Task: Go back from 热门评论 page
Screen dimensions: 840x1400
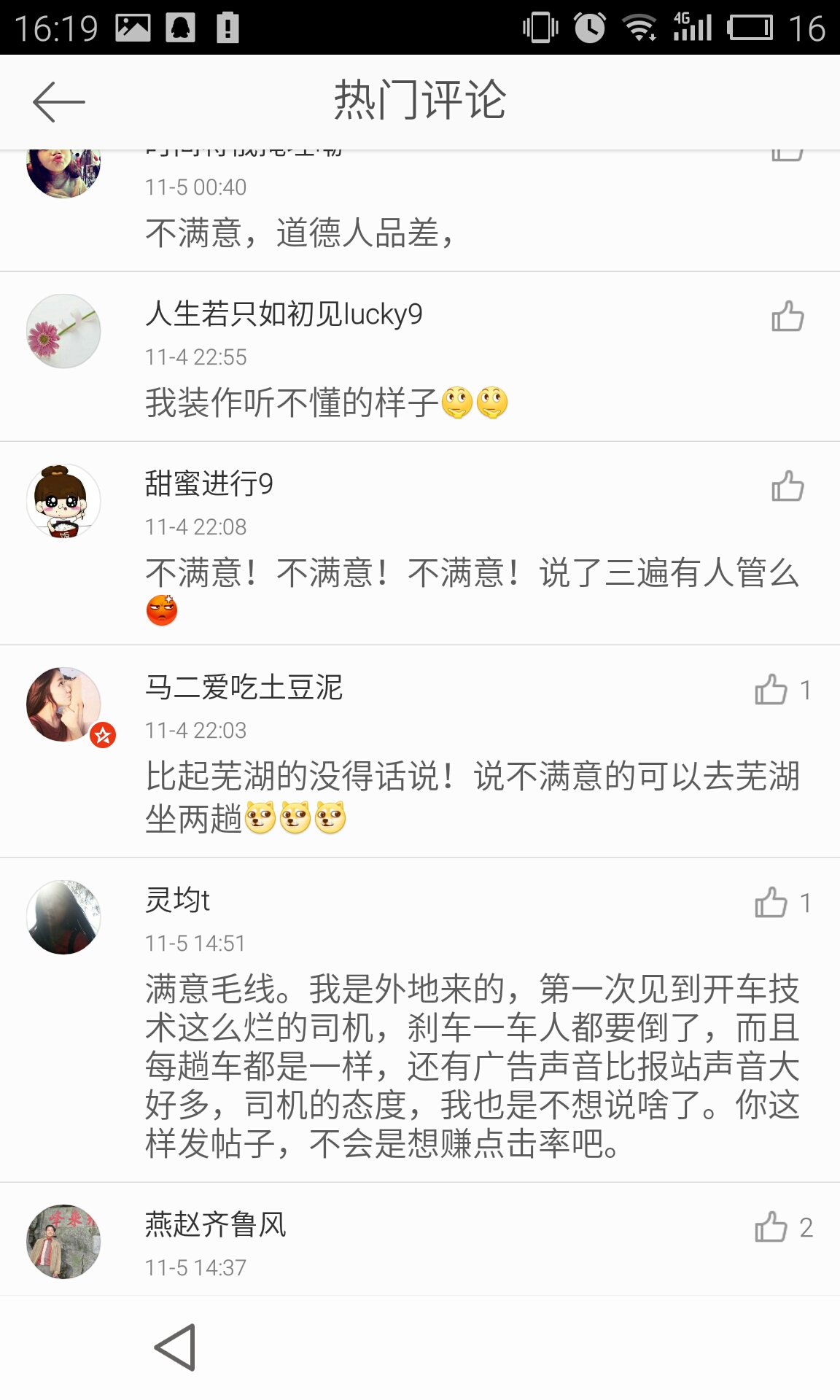Action: click(x=59, y=101)
